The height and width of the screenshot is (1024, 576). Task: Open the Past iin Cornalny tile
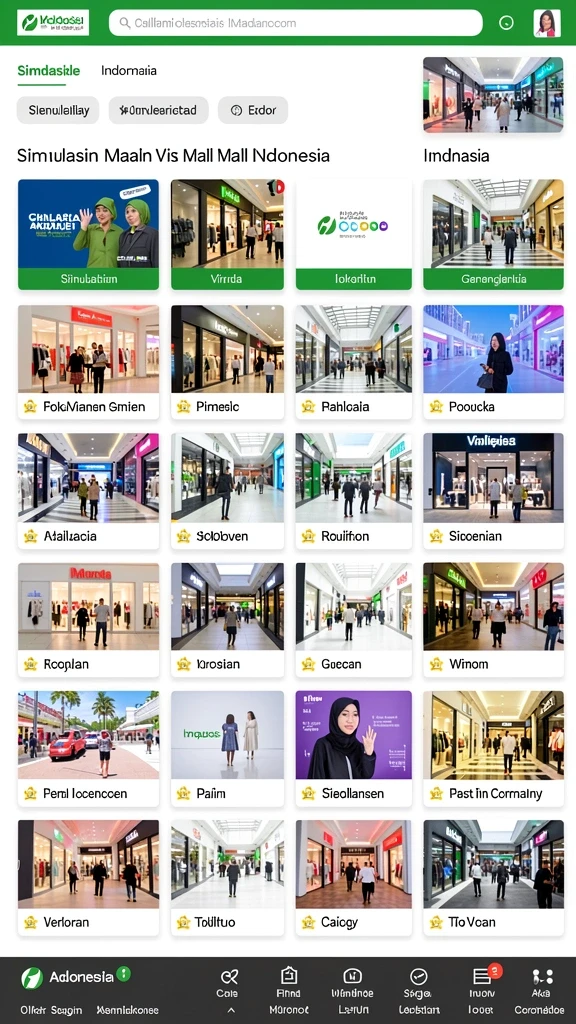493,748
